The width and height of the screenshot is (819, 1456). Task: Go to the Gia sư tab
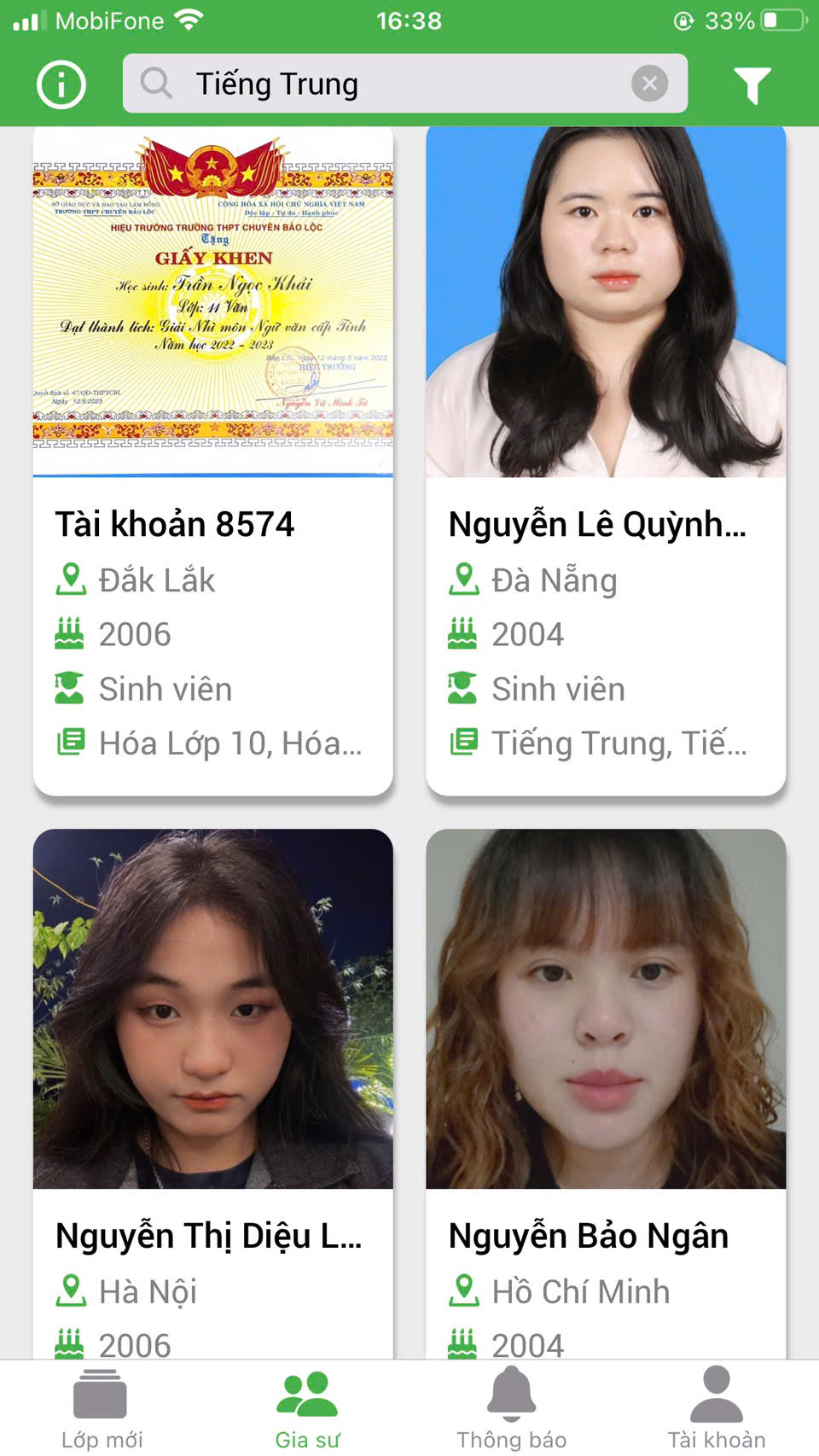[x=307, y=1408]
